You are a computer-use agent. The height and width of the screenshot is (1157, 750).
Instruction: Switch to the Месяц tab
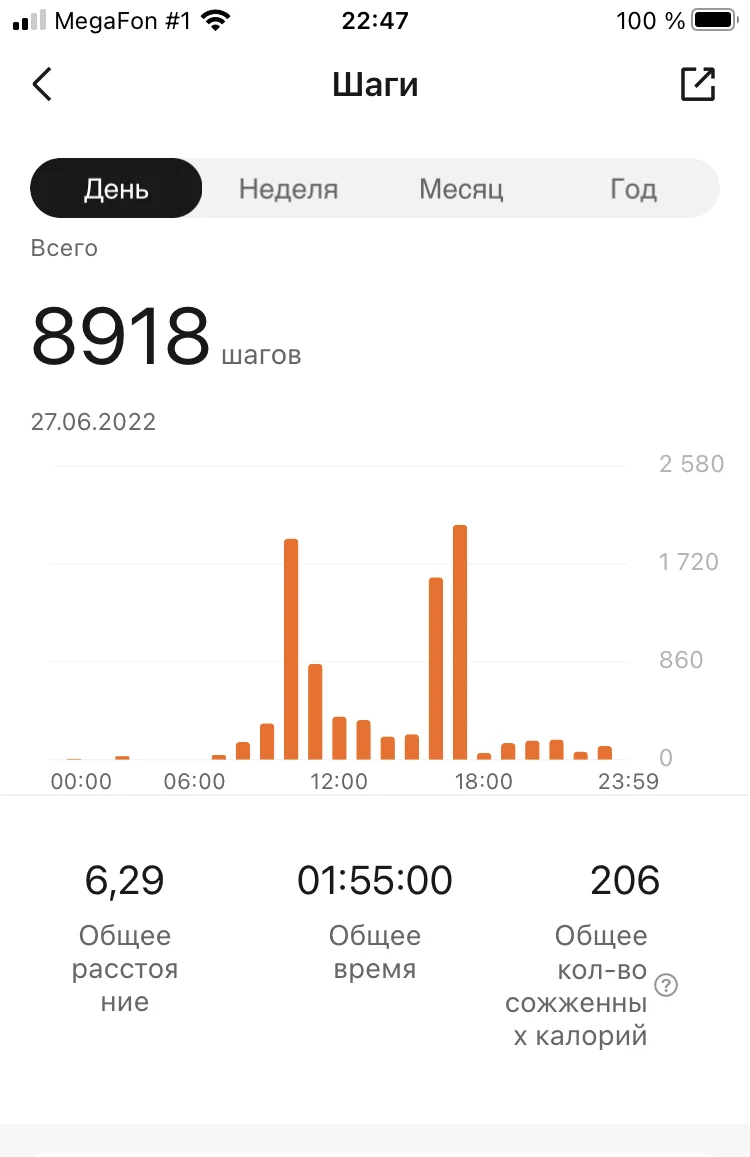click(461, 189)
